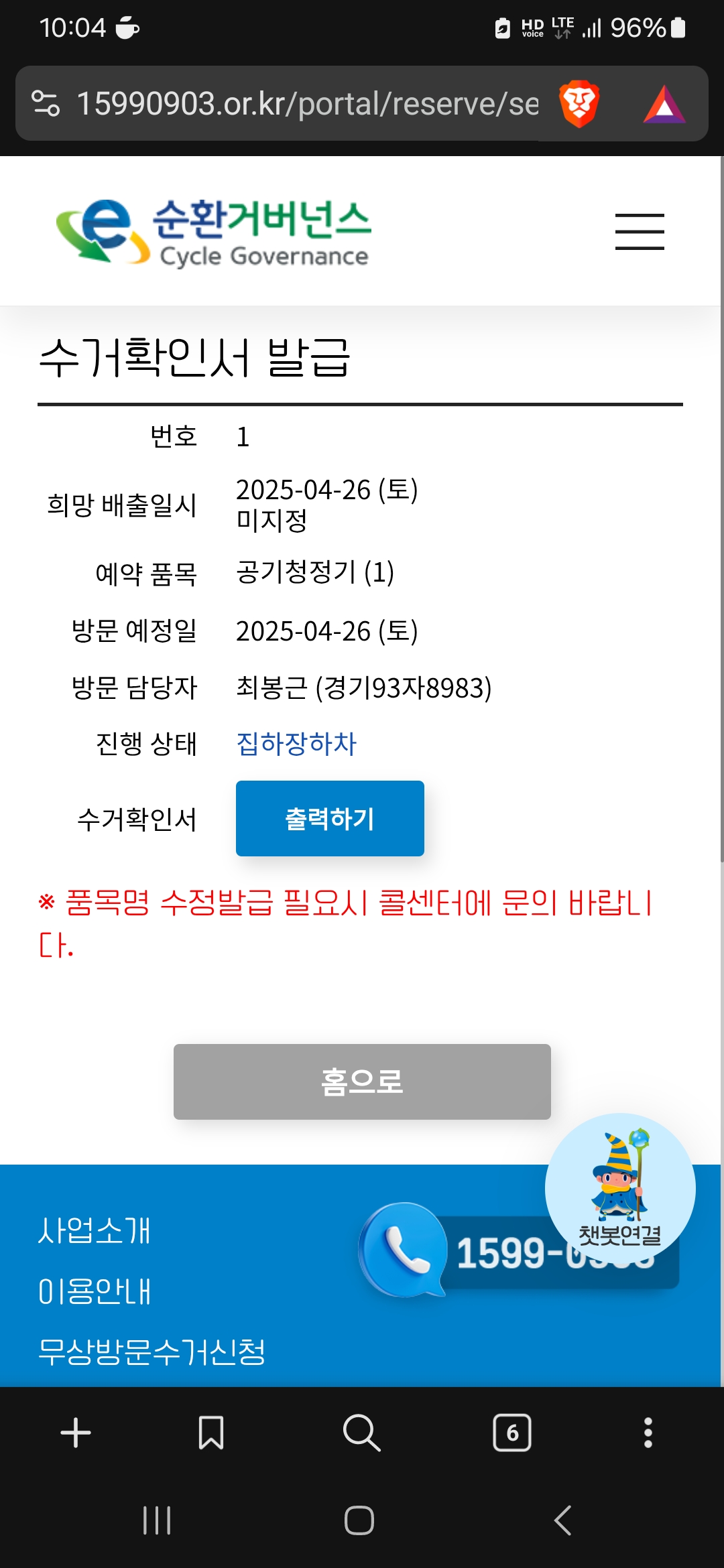The height and width of the screenshot is (1568, 724).
Task: Open site settings icon in address bar
Action: coord(46,104)
